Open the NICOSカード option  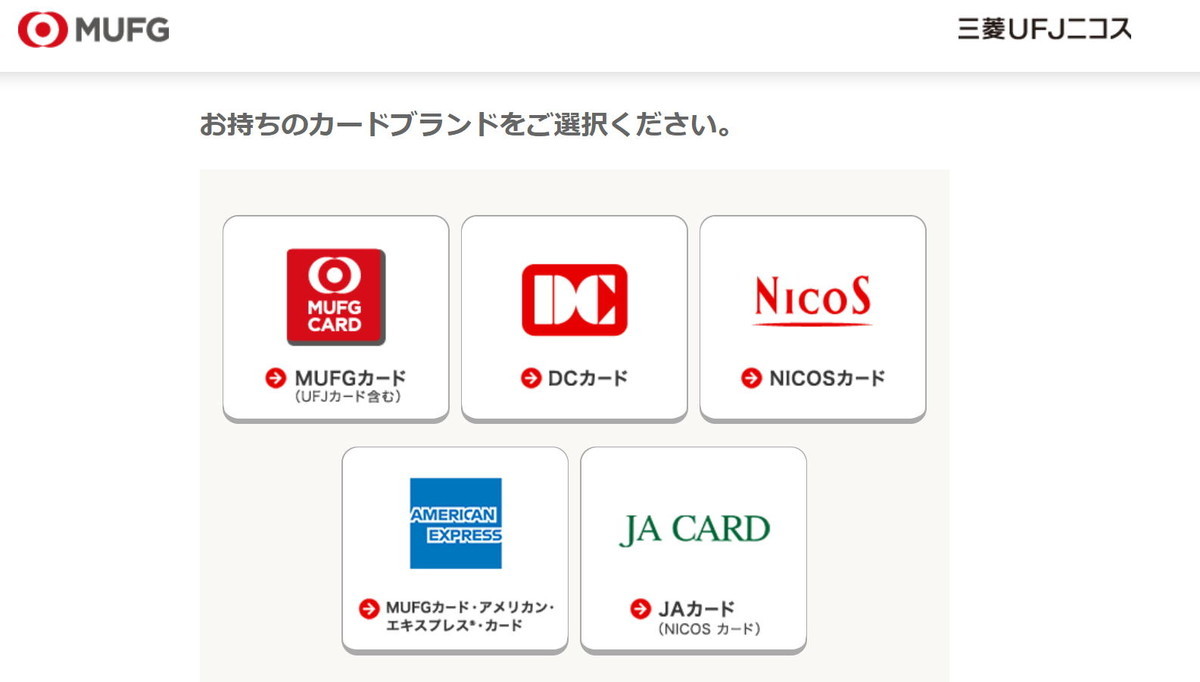(x=812, y=318)
